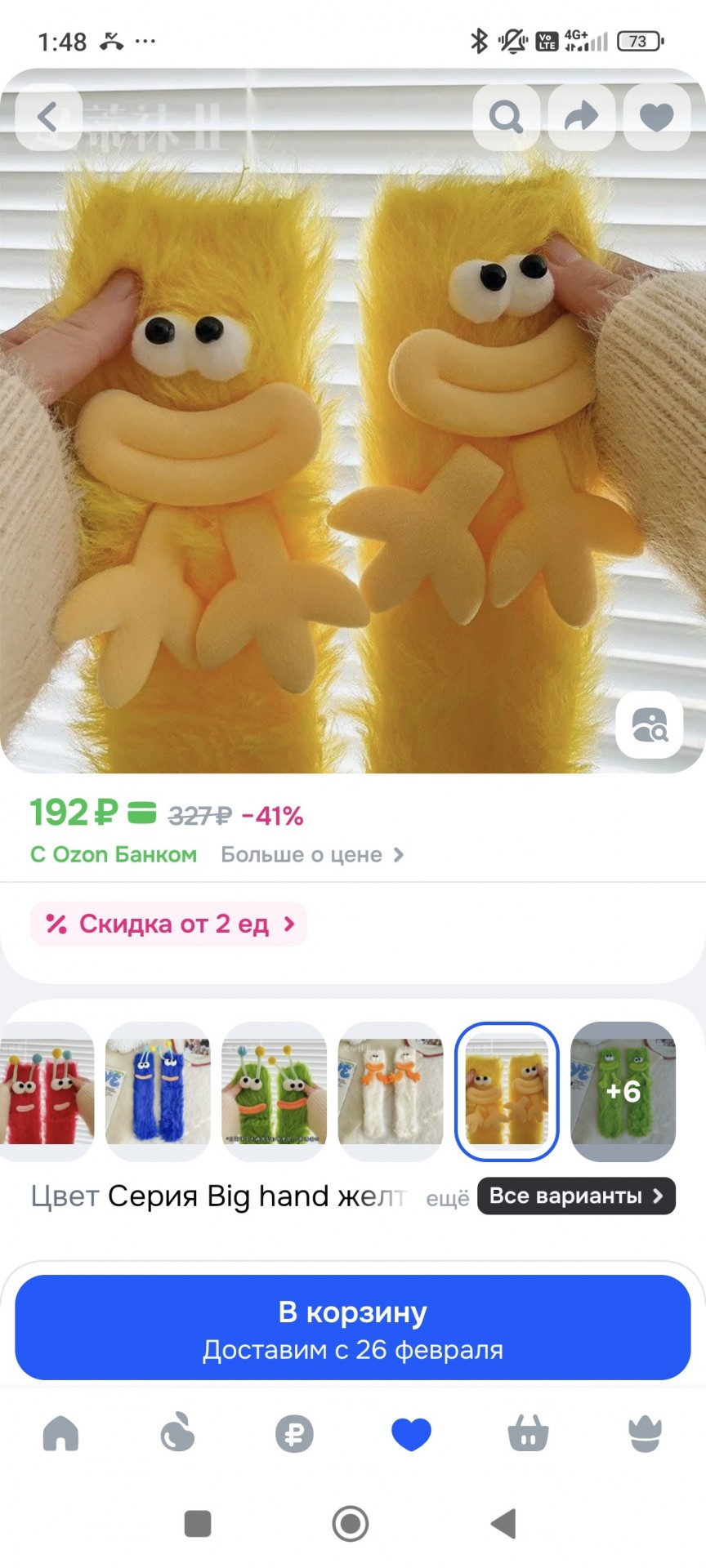
Task: Switch to the home tab
Action: [60, 1433]
